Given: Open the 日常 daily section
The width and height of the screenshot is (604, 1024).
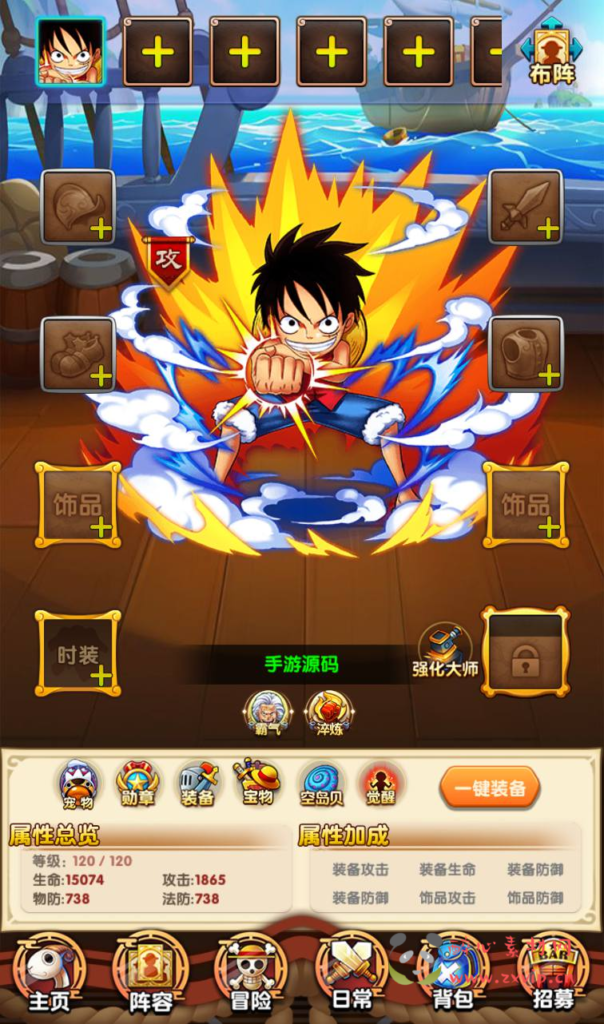Looking at the screenshot, I should tap(352, 972).
